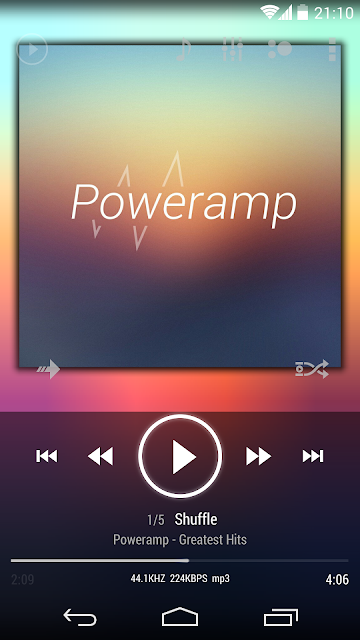Tap the song seek bar

coord(180,561)
